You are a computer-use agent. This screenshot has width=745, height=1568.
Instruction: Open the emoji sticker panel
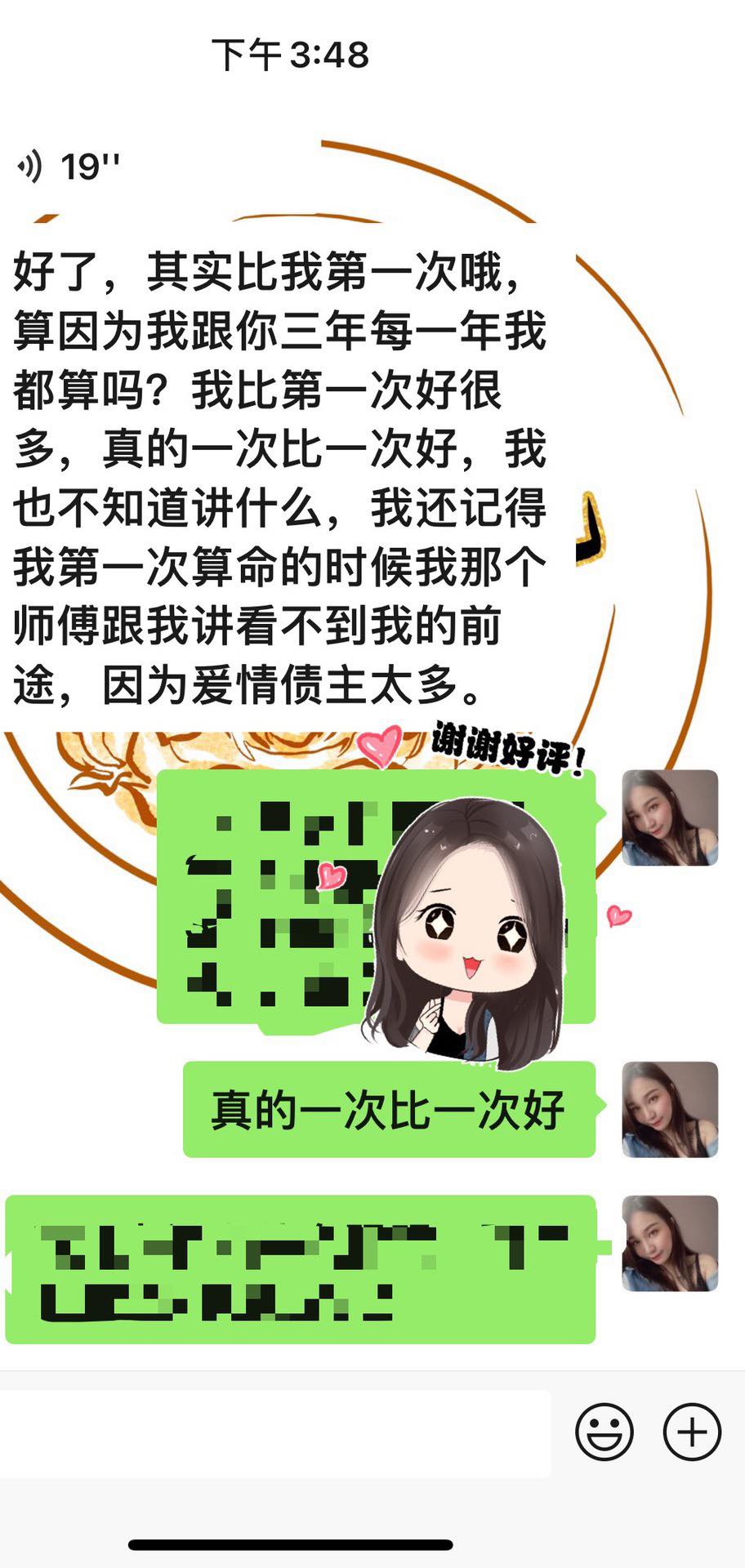click(x=604, y=1432)
